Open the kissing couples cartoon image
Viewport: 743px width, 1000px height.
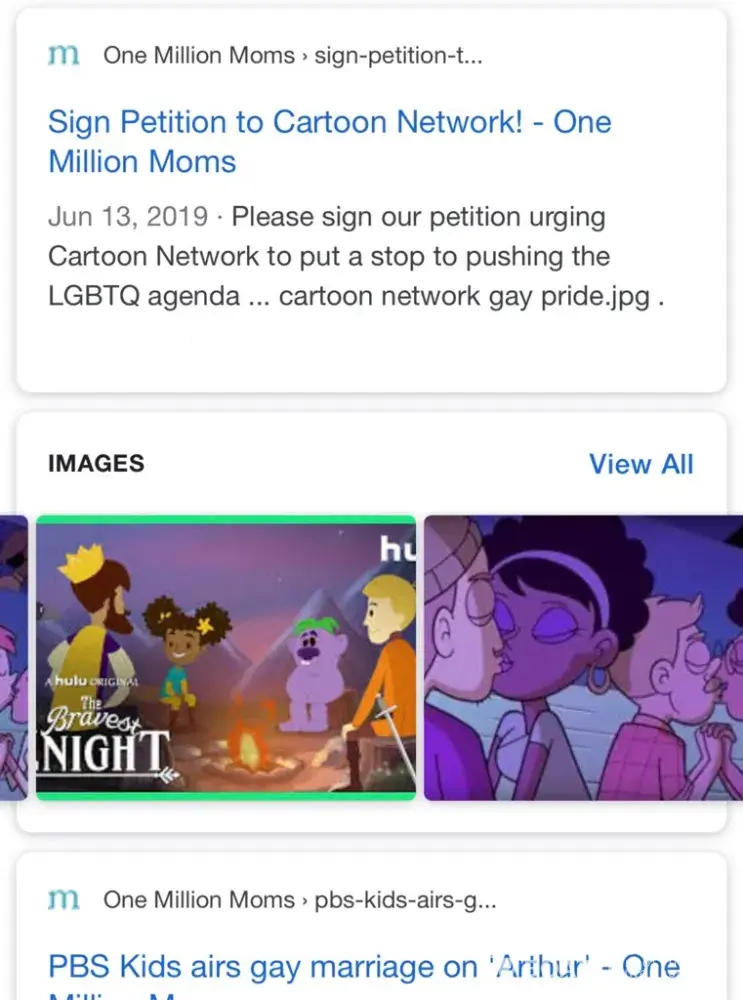click(x=582, y=657)
